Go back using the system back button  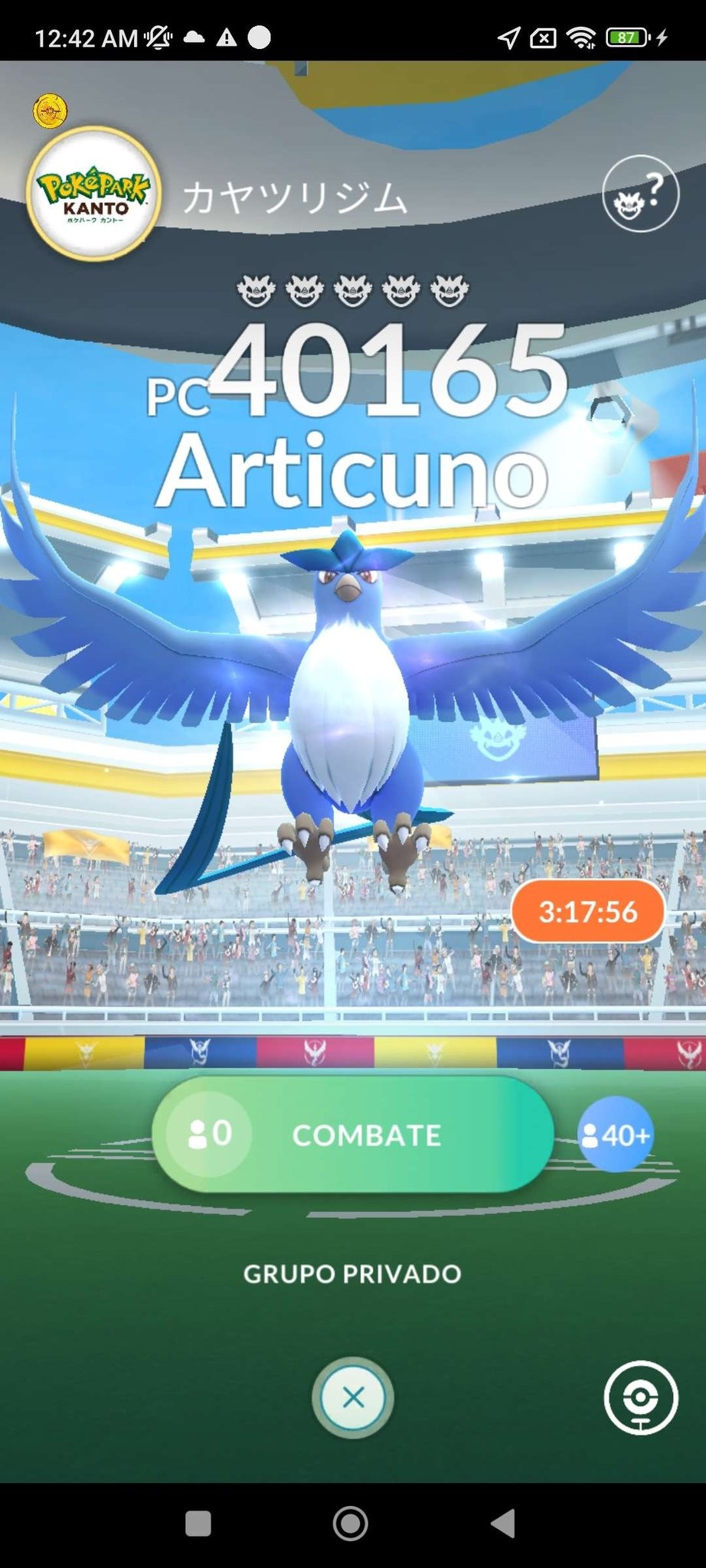[x=503, y=1523]
